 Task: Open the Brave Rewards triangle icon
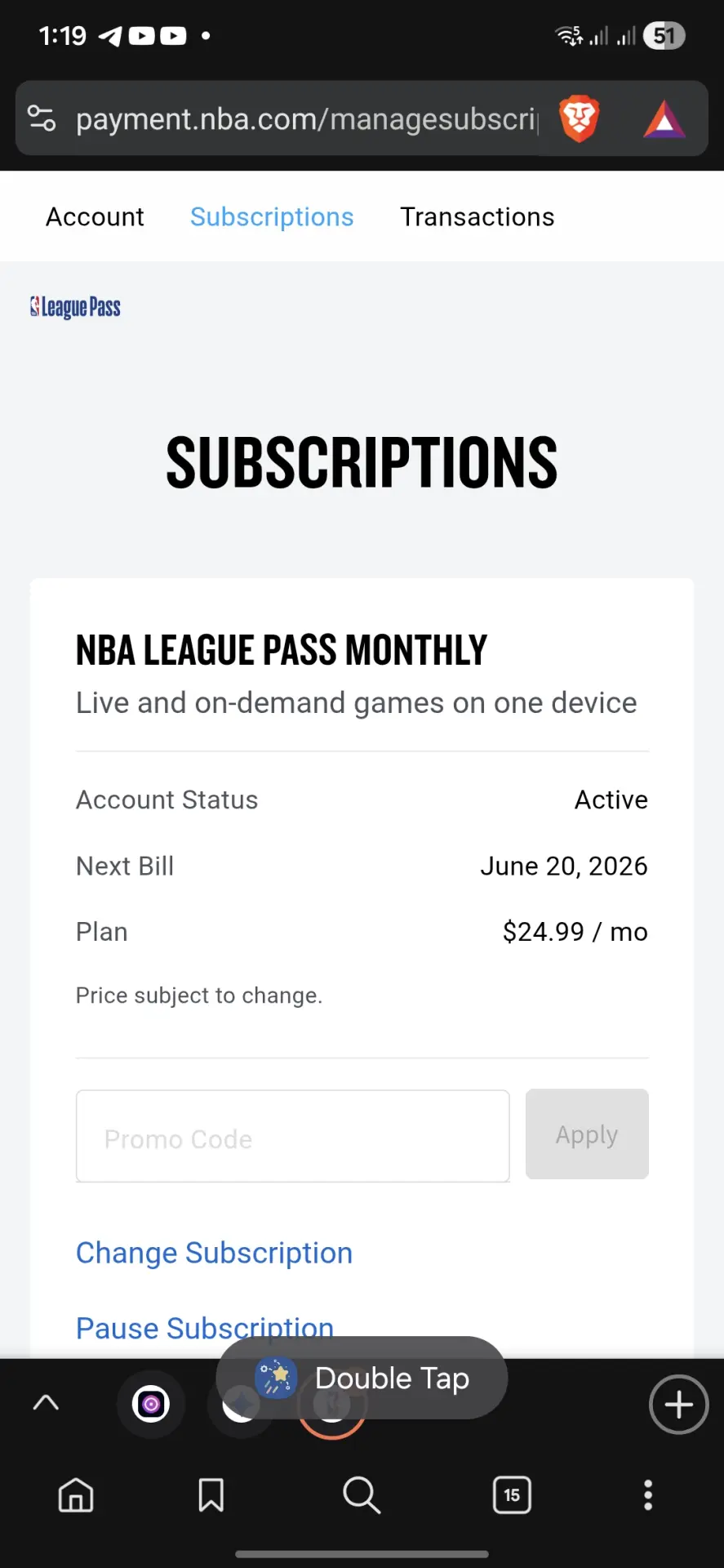tap(664, 119)
